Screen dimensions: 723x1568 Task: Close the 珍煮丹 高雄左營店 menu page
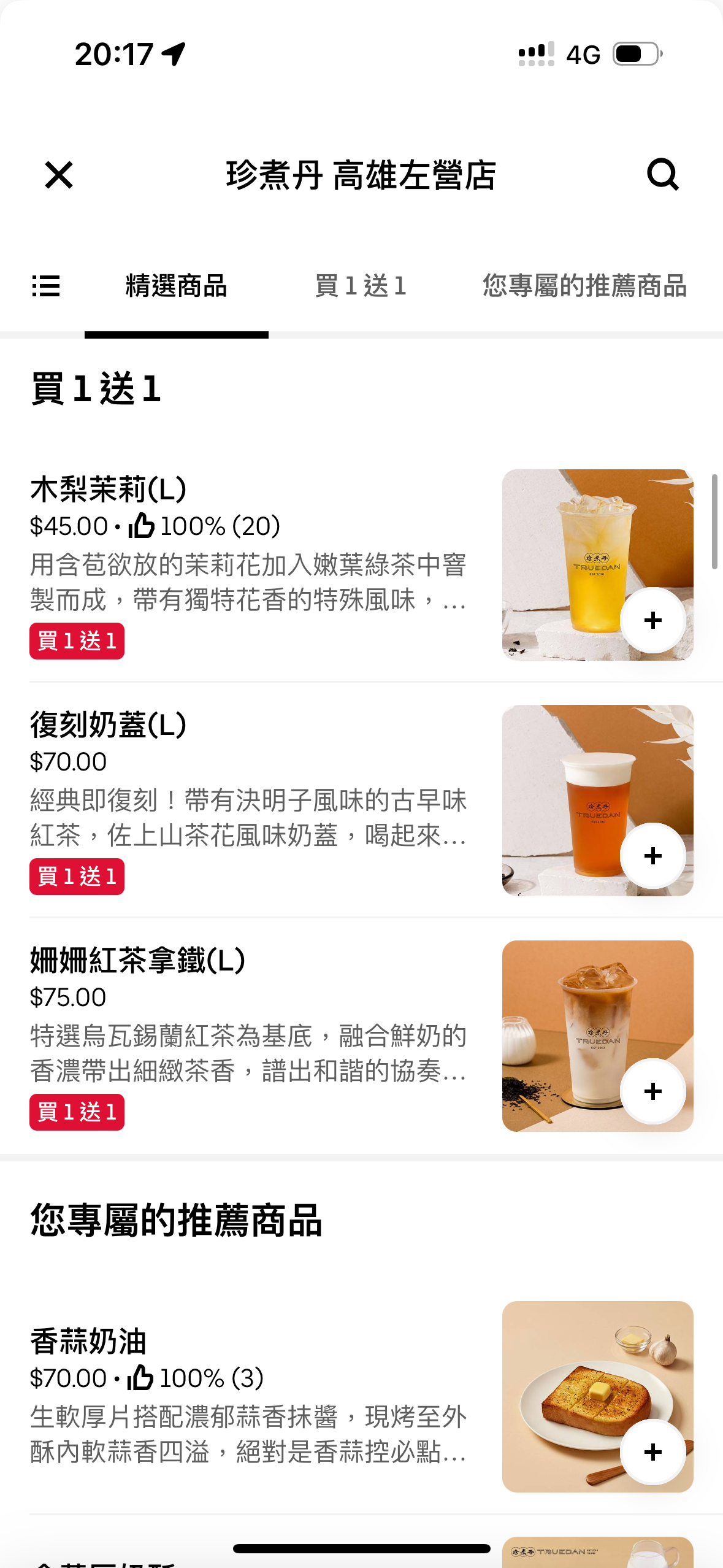[x=59, y=175]
